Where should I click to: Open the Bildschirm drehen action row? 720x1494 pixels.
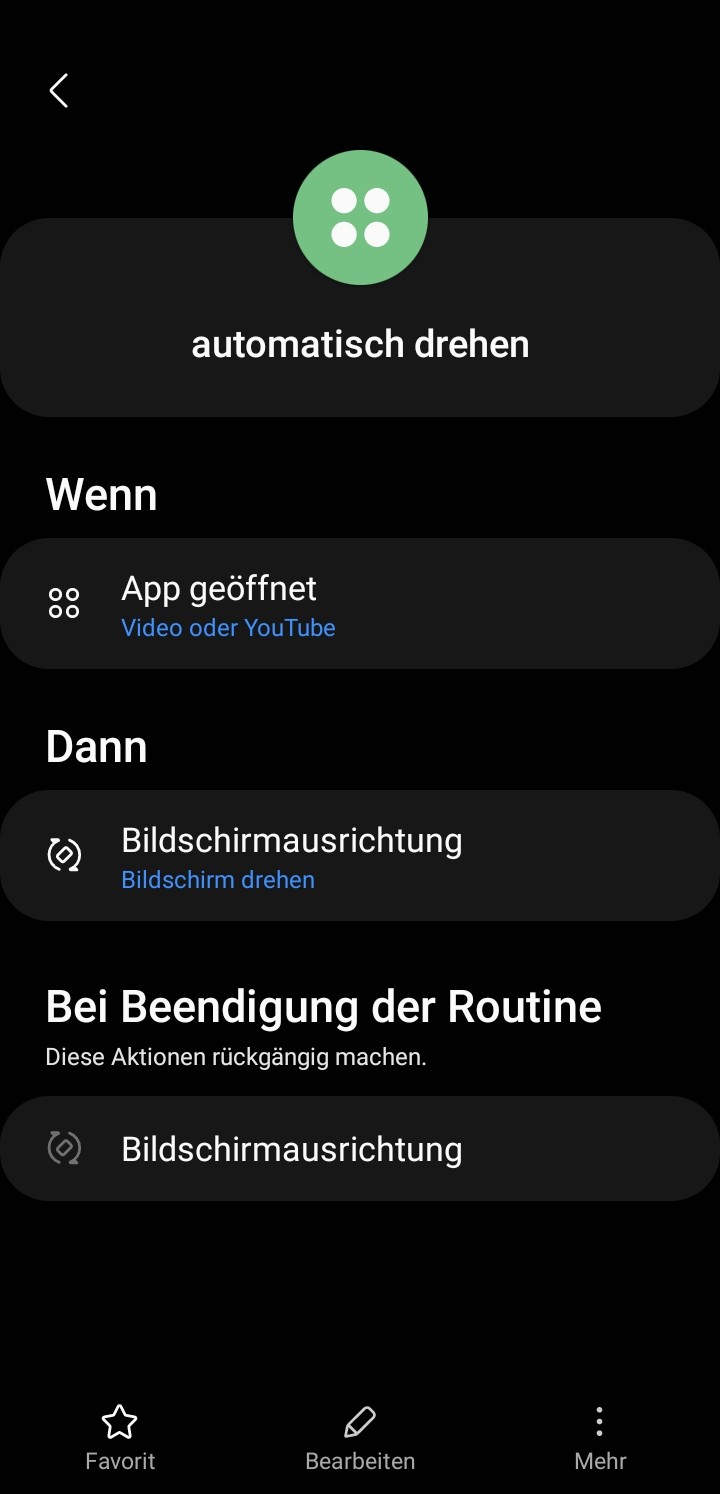click(x=360, y=856)
